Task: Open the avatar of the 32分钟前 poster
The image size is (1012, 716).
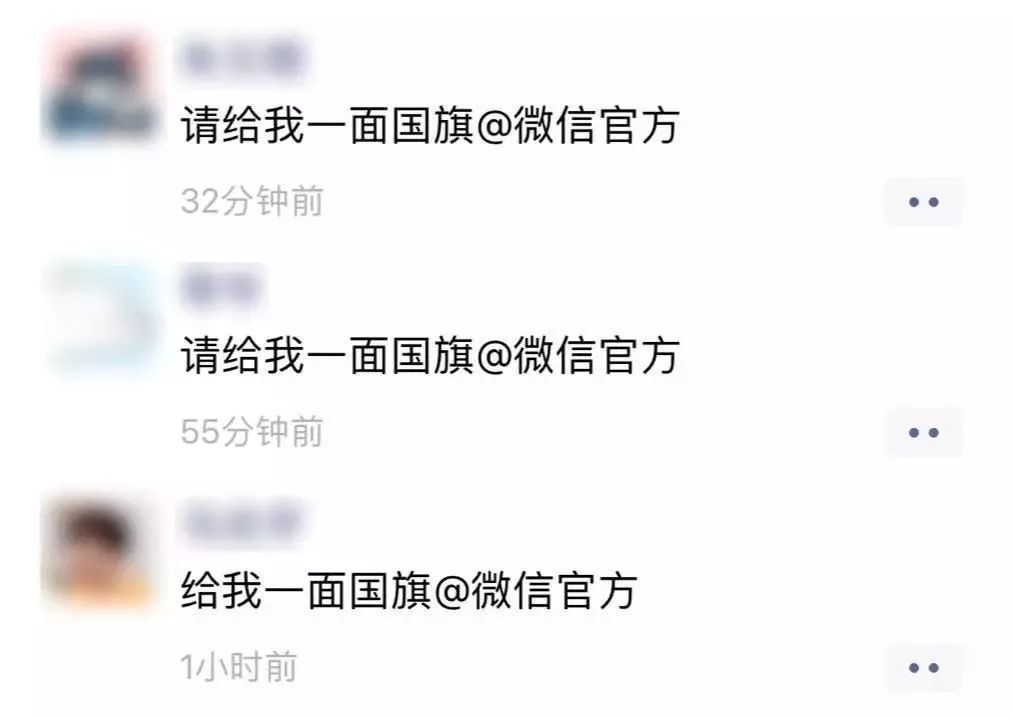Action: [100, 90]
